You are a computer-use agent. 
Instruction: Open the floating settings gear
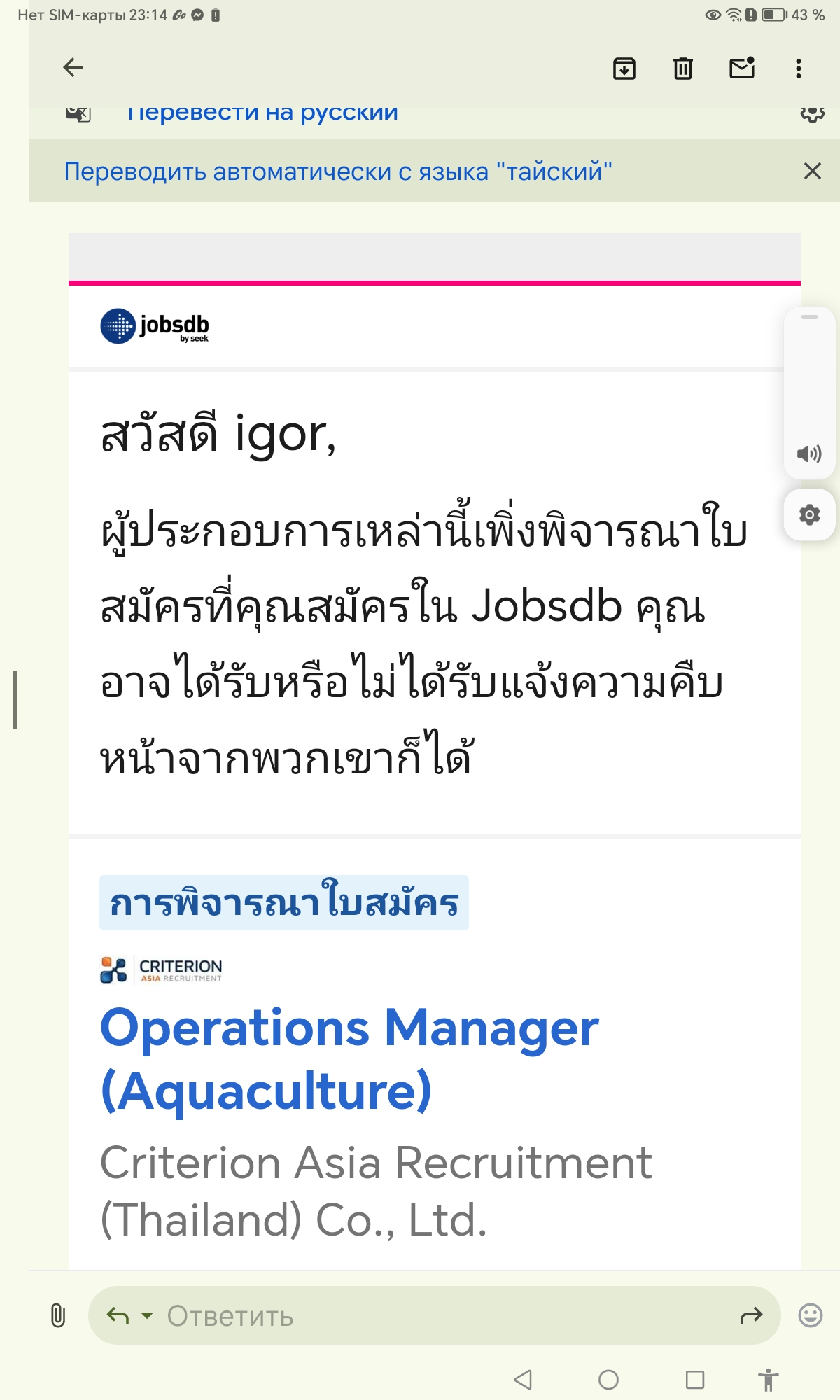click(x=810, y=515)
